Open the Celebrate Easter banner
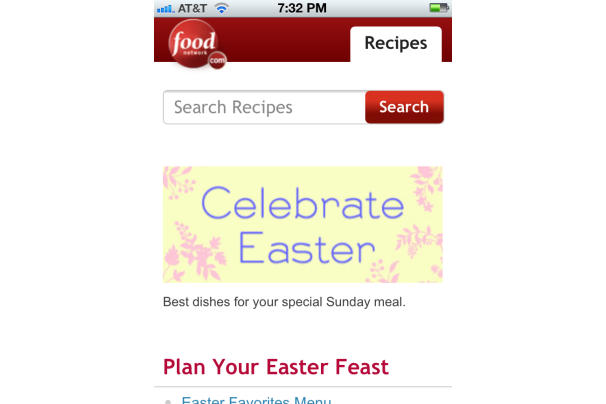 302,224
